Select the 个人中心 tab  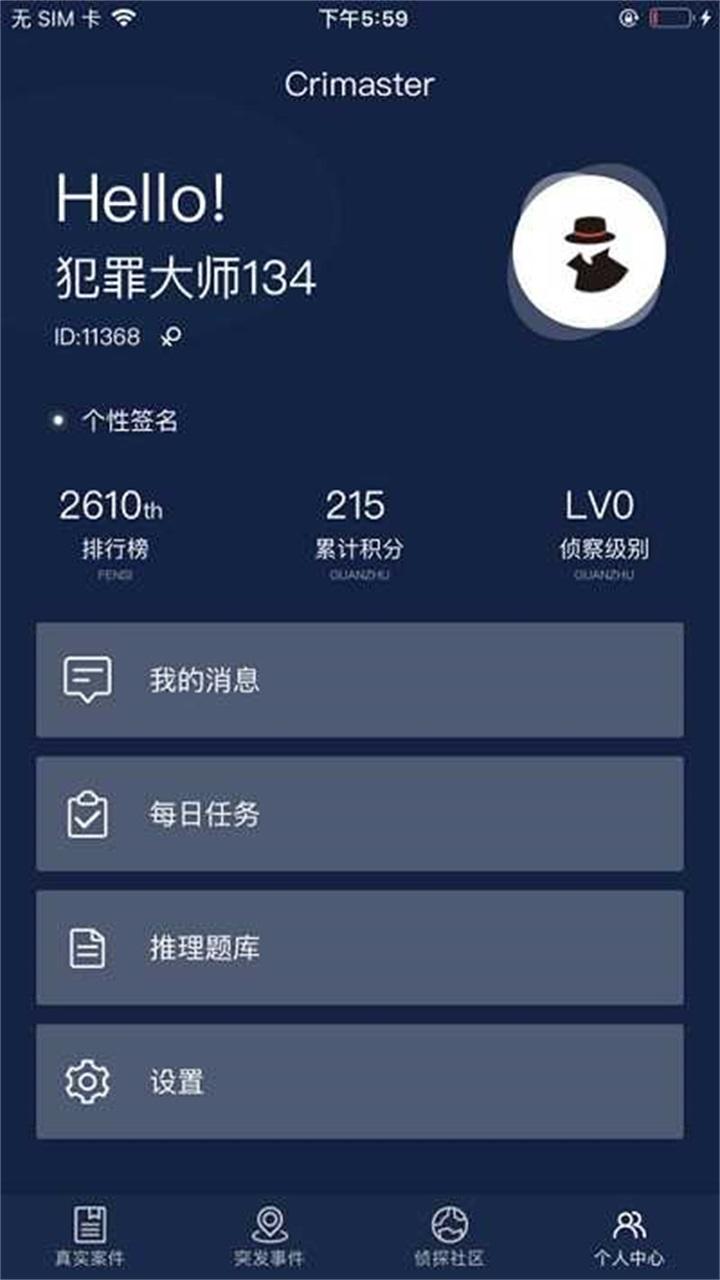pyautogui.click(x=629, y=1236)
